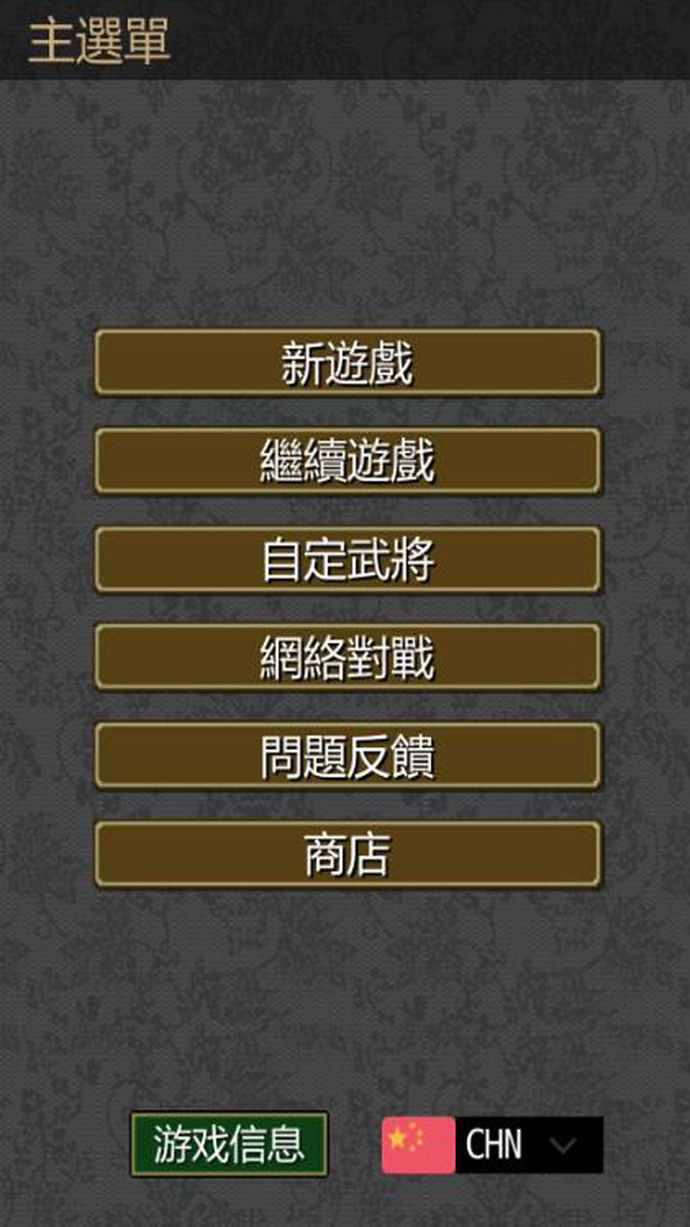Open 問題反饋 feedback page
This screenshot has width=690, height=1227.
coord(347,756)
